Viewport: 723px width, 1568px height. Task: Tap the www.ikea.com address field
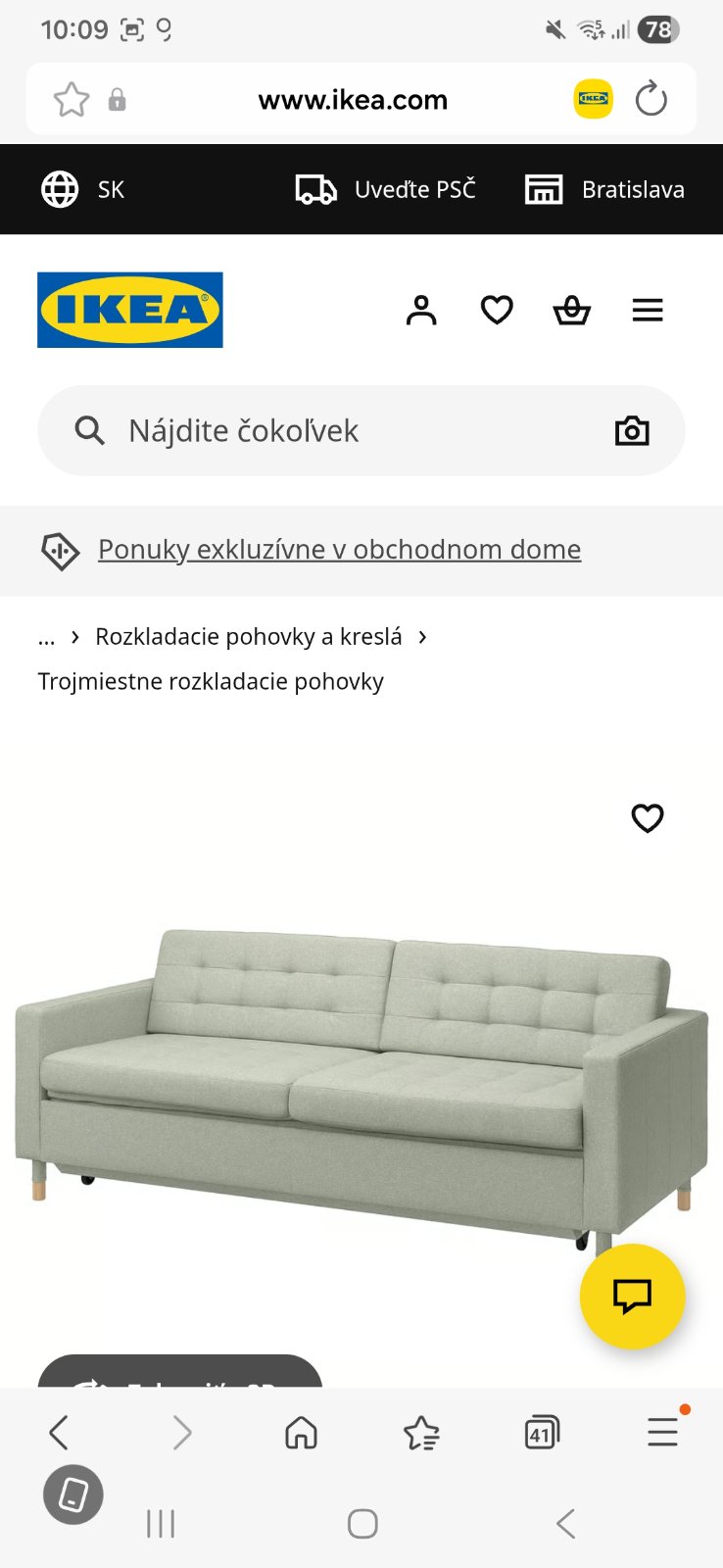pyautogui.click(x=353, y=100)
